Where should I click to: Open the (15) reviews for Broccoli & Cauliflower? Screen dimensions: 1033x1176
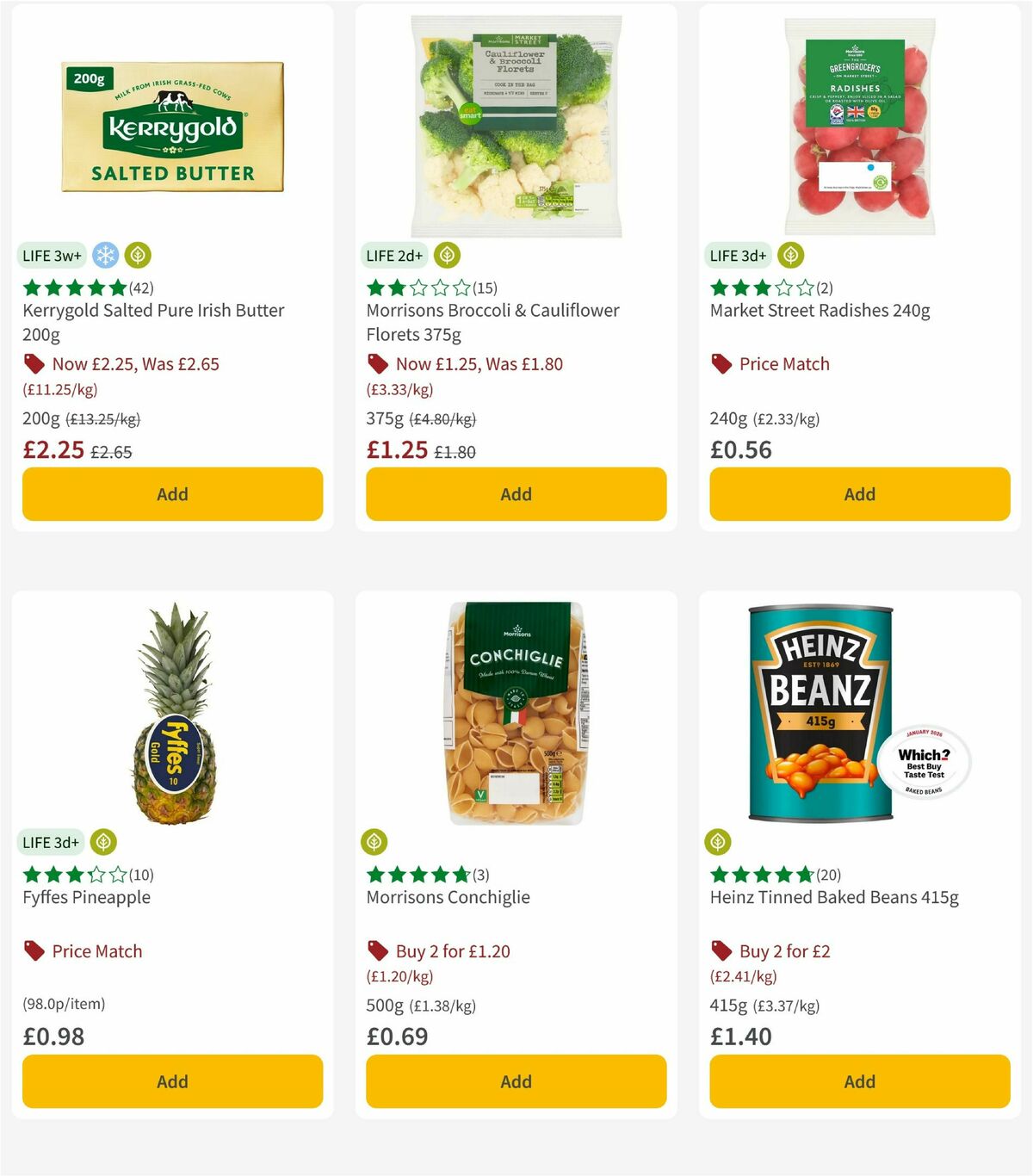(x=485, y=288)
